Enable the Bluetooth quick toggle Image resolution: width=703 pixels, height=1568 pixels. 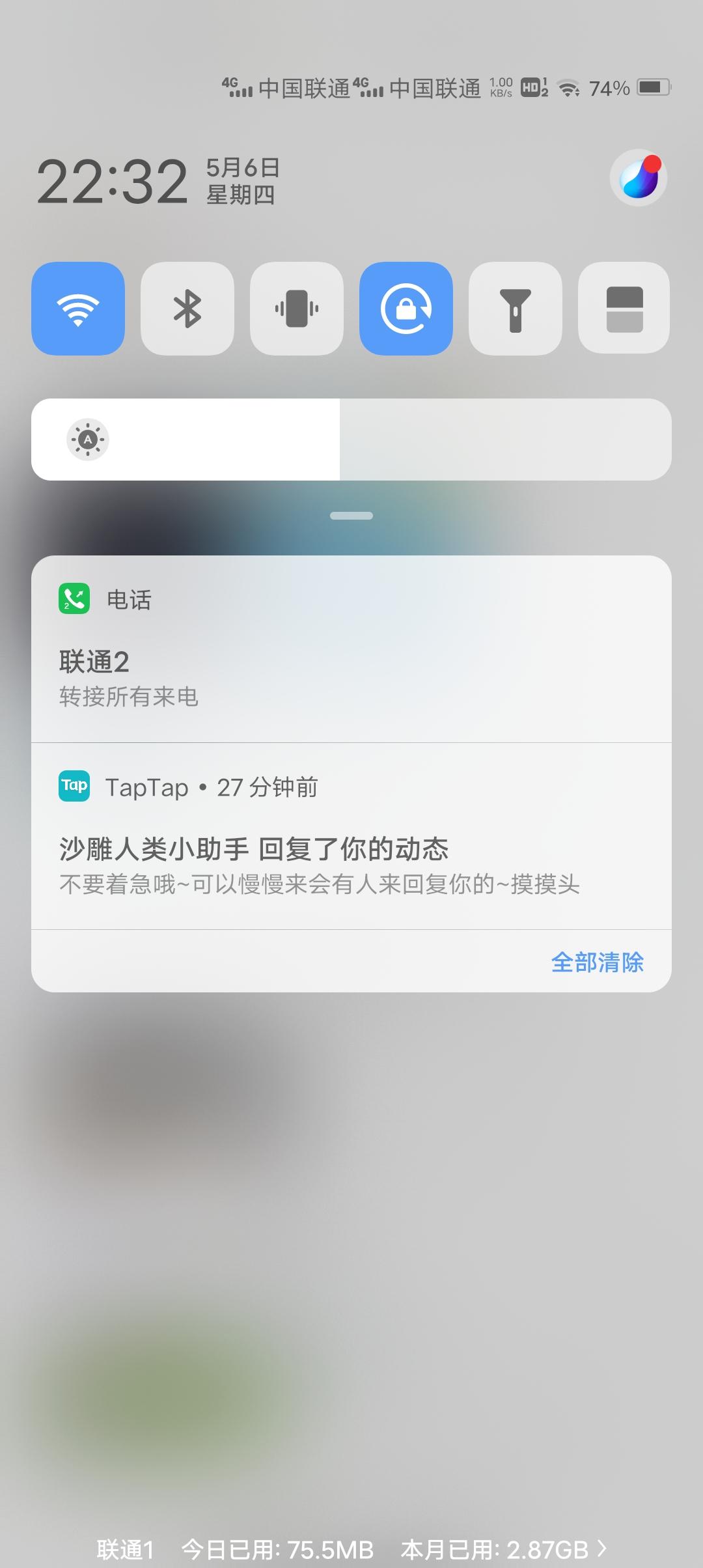[187, 308]
